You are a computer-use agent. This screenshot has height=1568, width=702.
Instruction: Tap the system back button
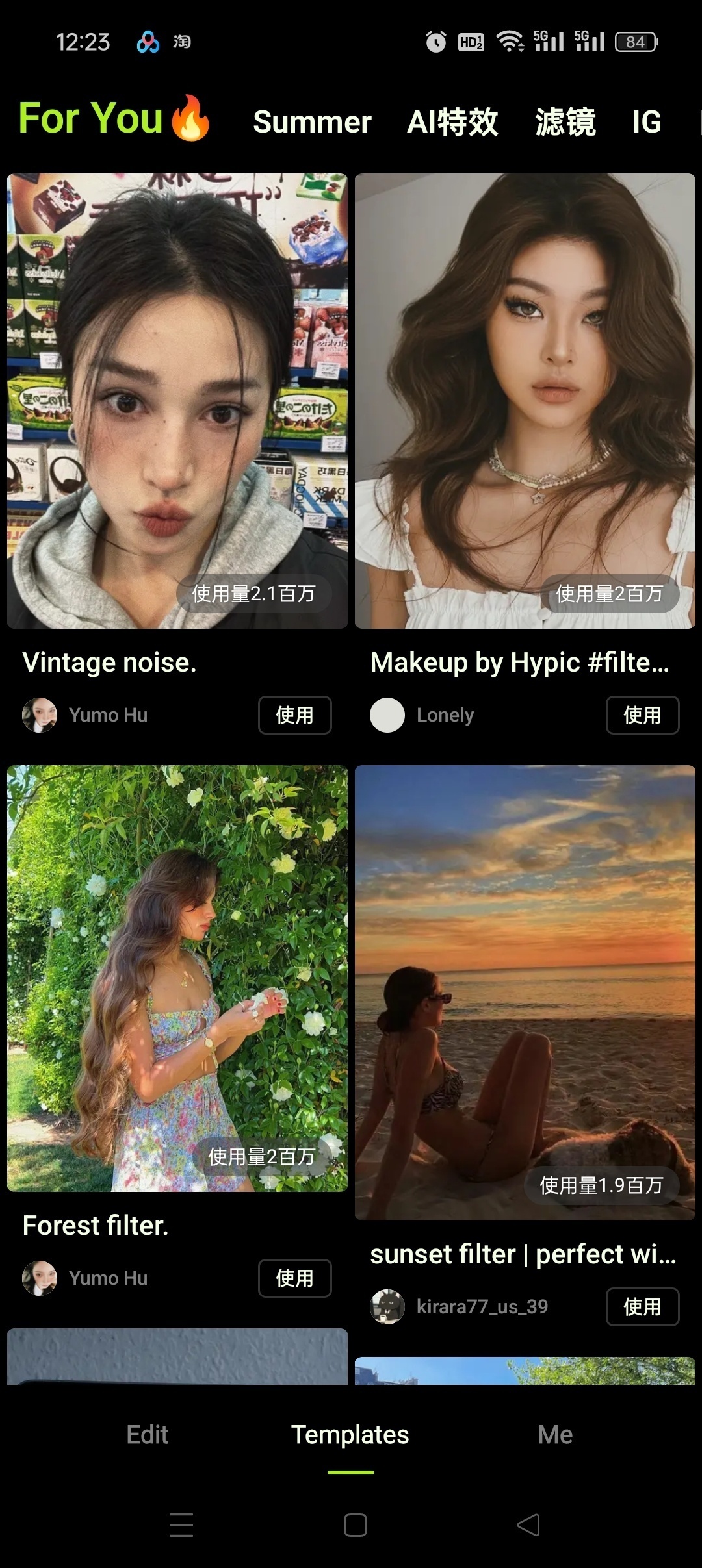coord(528,1524)
